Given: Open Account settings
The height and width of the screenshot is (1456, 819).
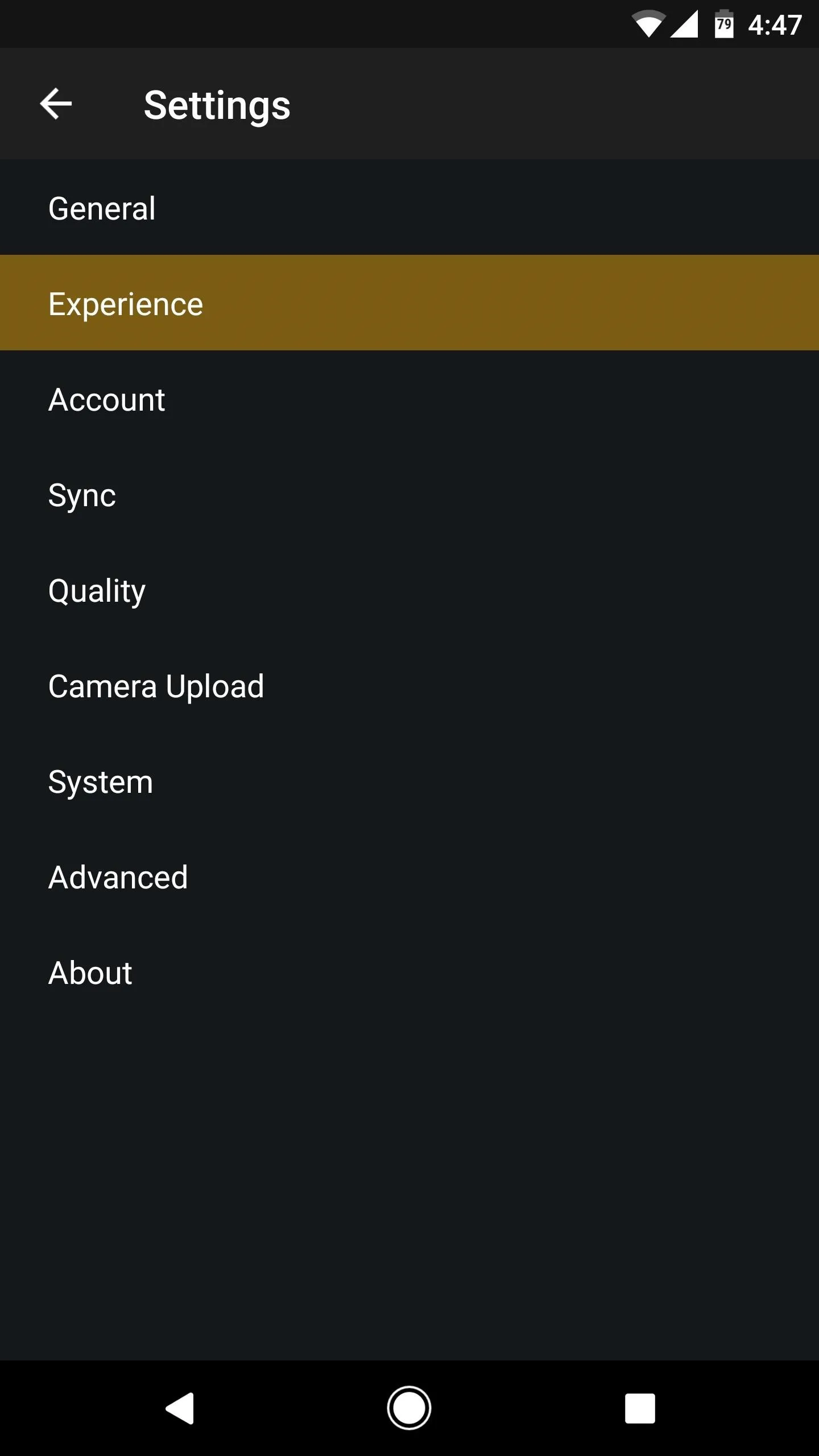Looking at the screenshot, I should coord(409,399).
